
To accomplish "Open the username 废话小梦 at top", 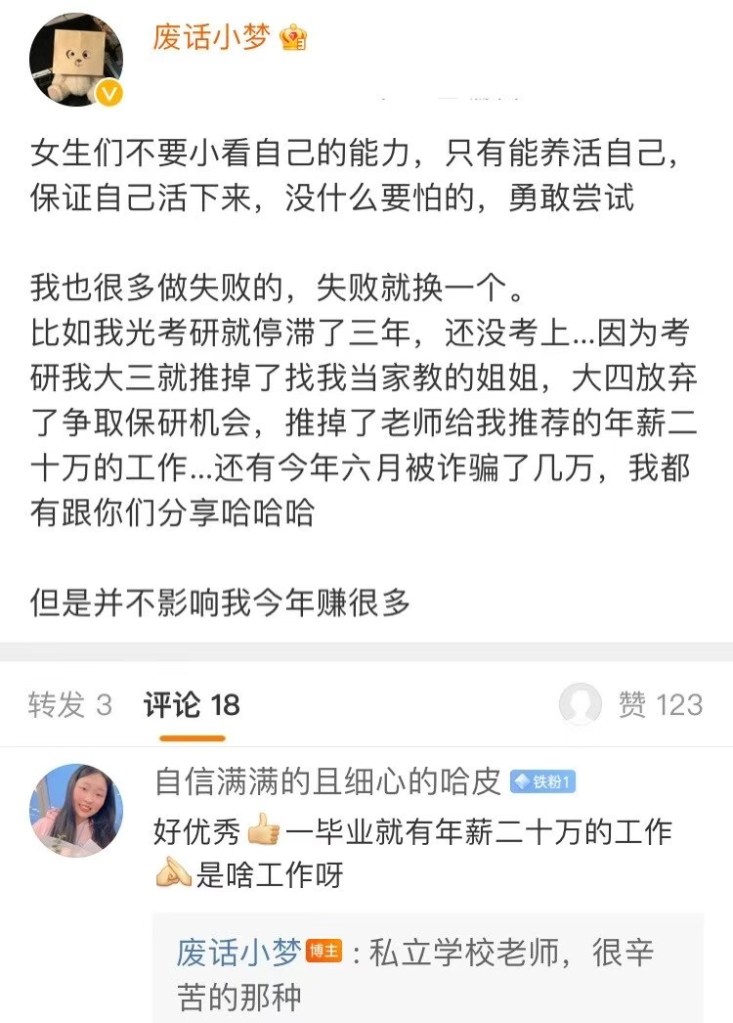I will point(211,37).
